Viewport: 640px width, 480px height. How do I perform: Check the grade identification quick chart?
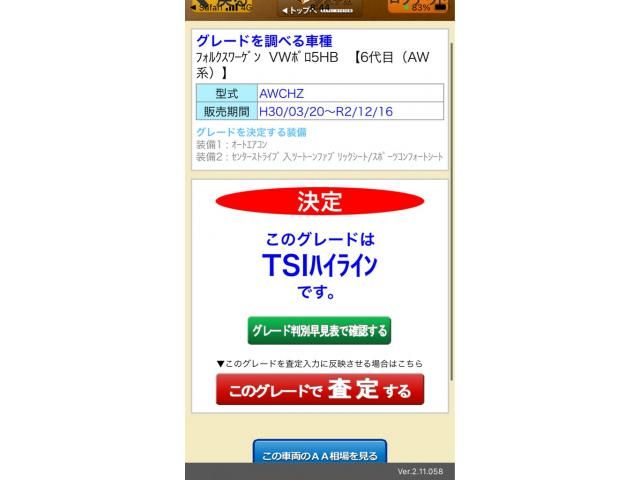[319, 330]
